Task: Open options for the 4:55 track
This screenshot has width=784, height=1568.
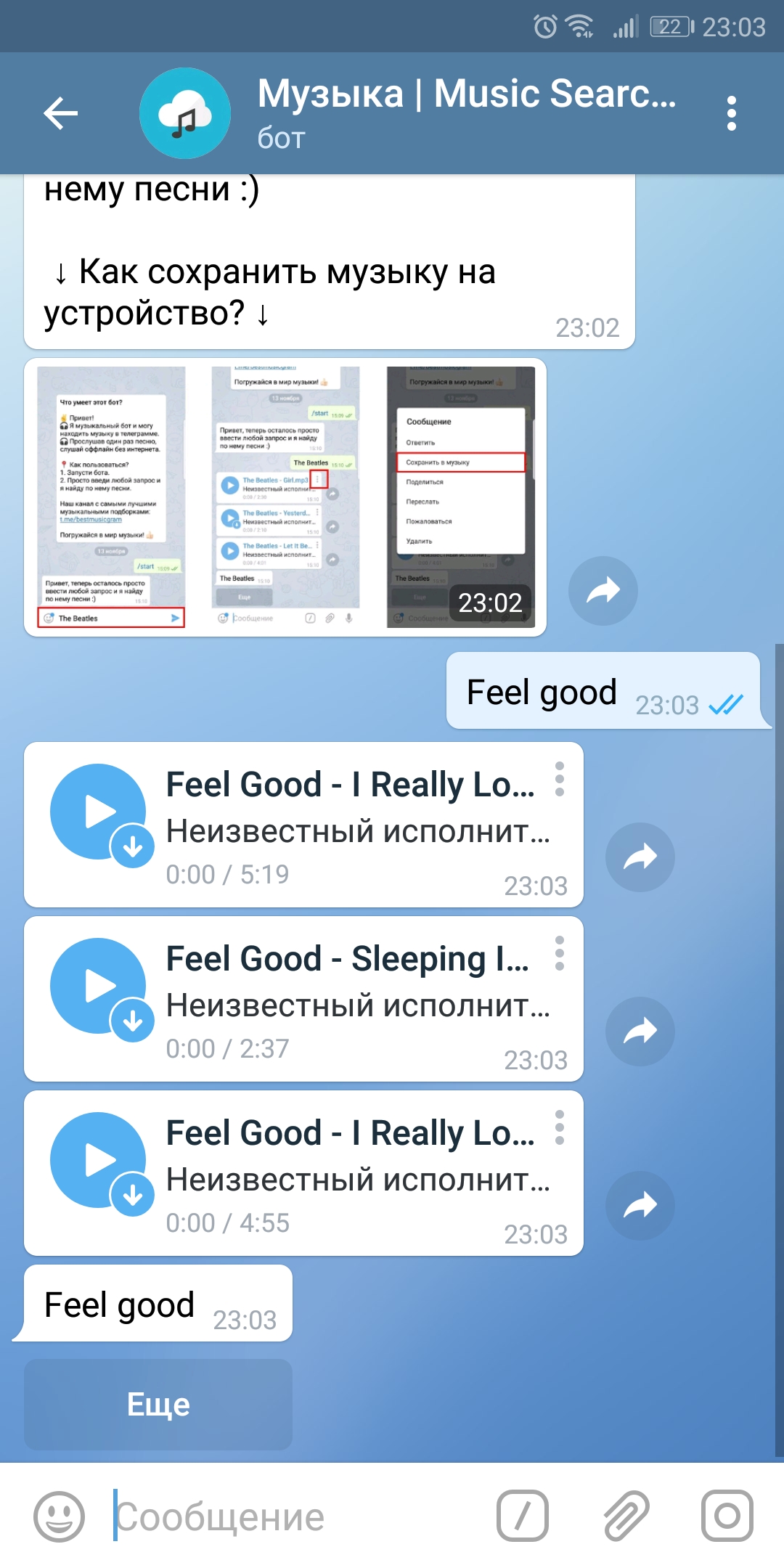Action: [560, 1127]
